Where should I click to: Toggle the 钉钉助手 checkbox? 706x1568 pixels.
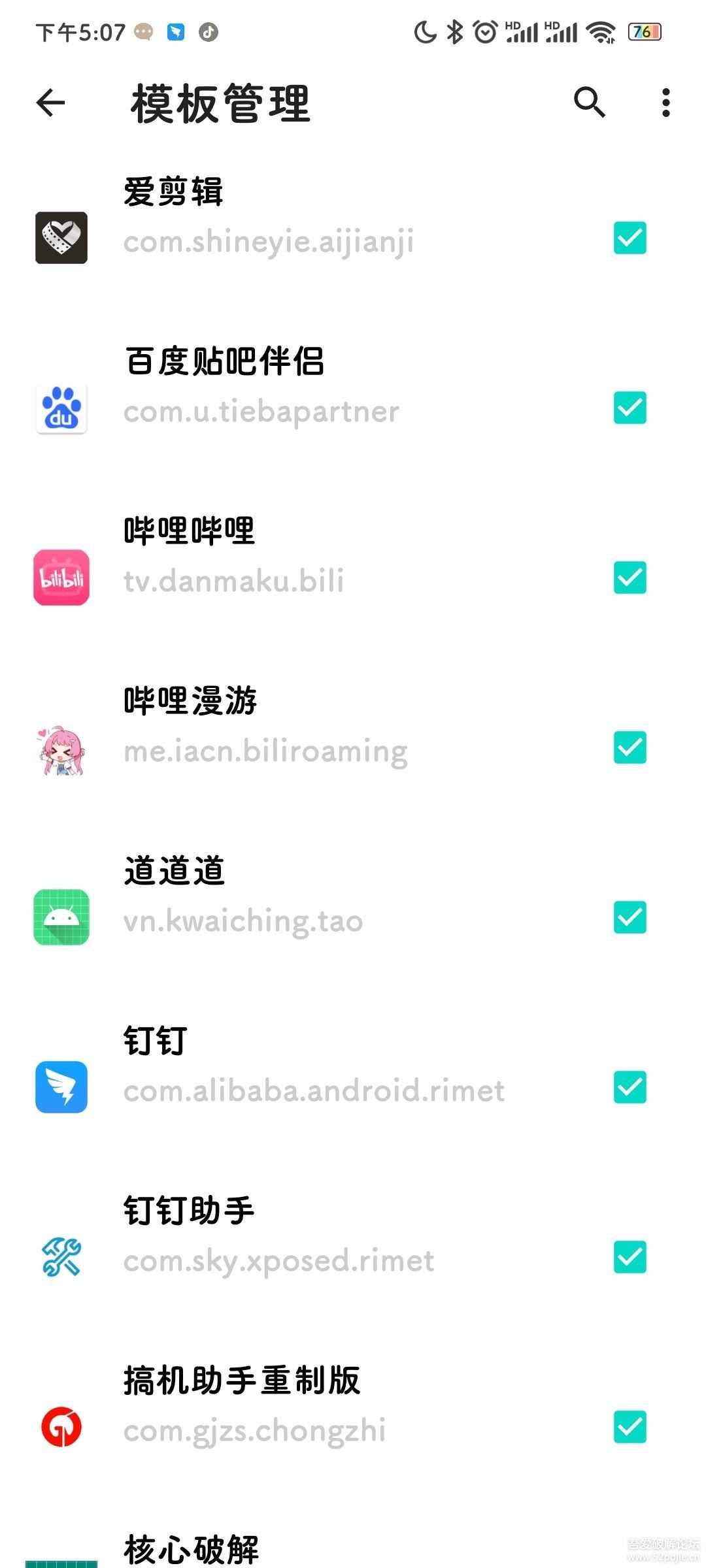coord(630,1257)
